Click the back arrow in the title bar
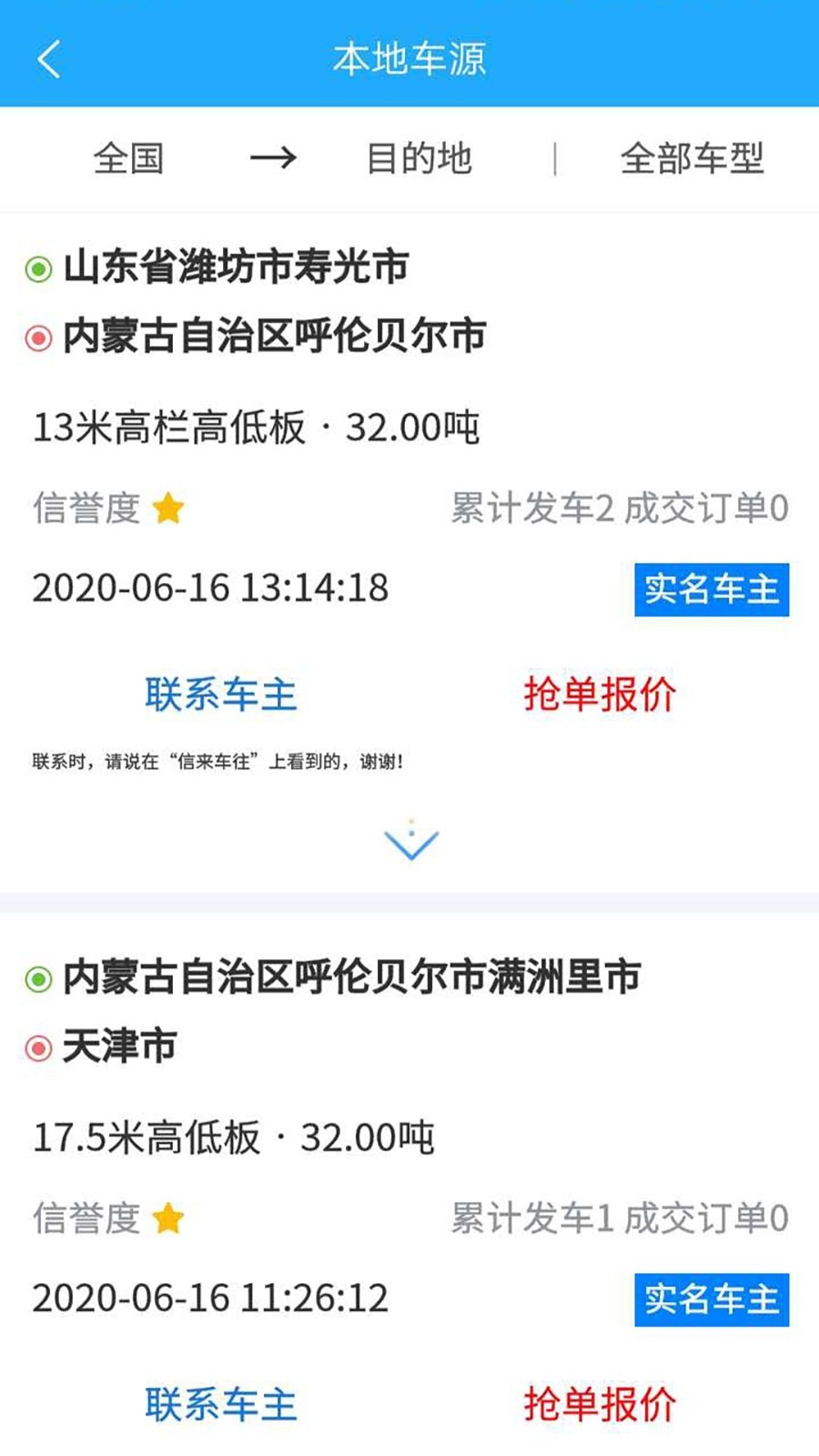 (x=48, y=59)
